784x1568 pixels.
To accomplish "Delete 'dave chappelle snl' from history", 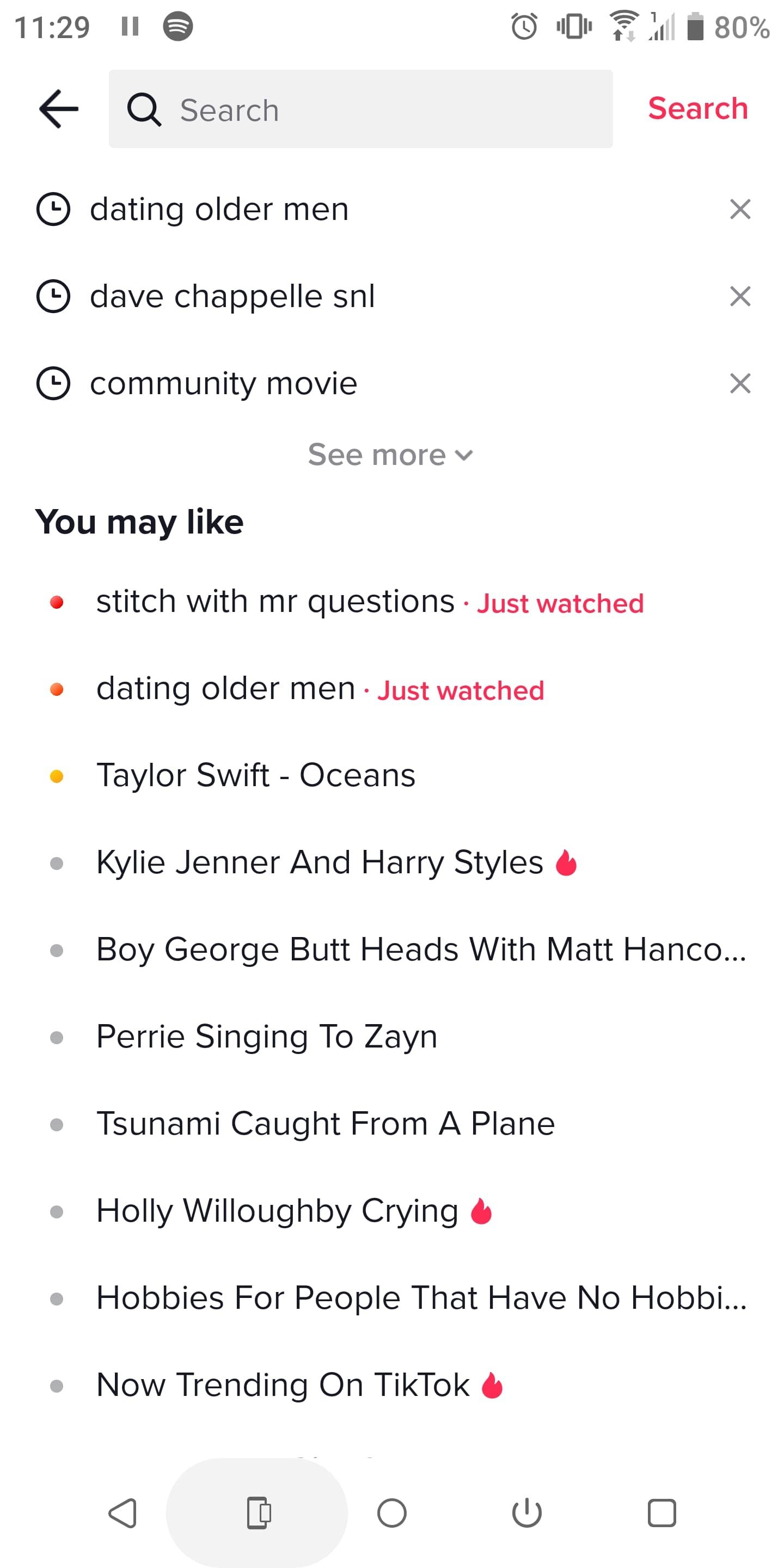I will (739, 296).
